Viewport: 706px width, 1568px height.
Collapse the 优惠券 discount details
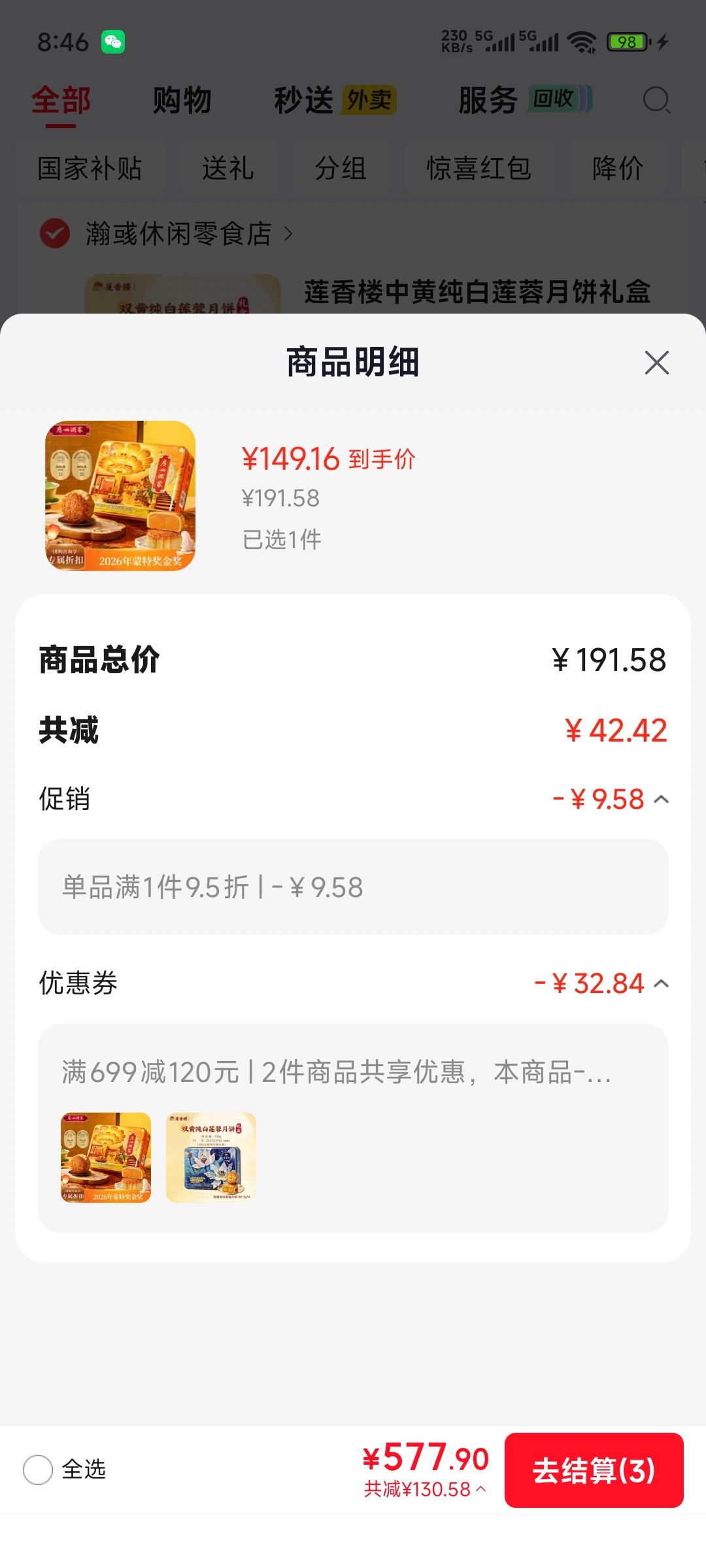(x=662, y=983)
